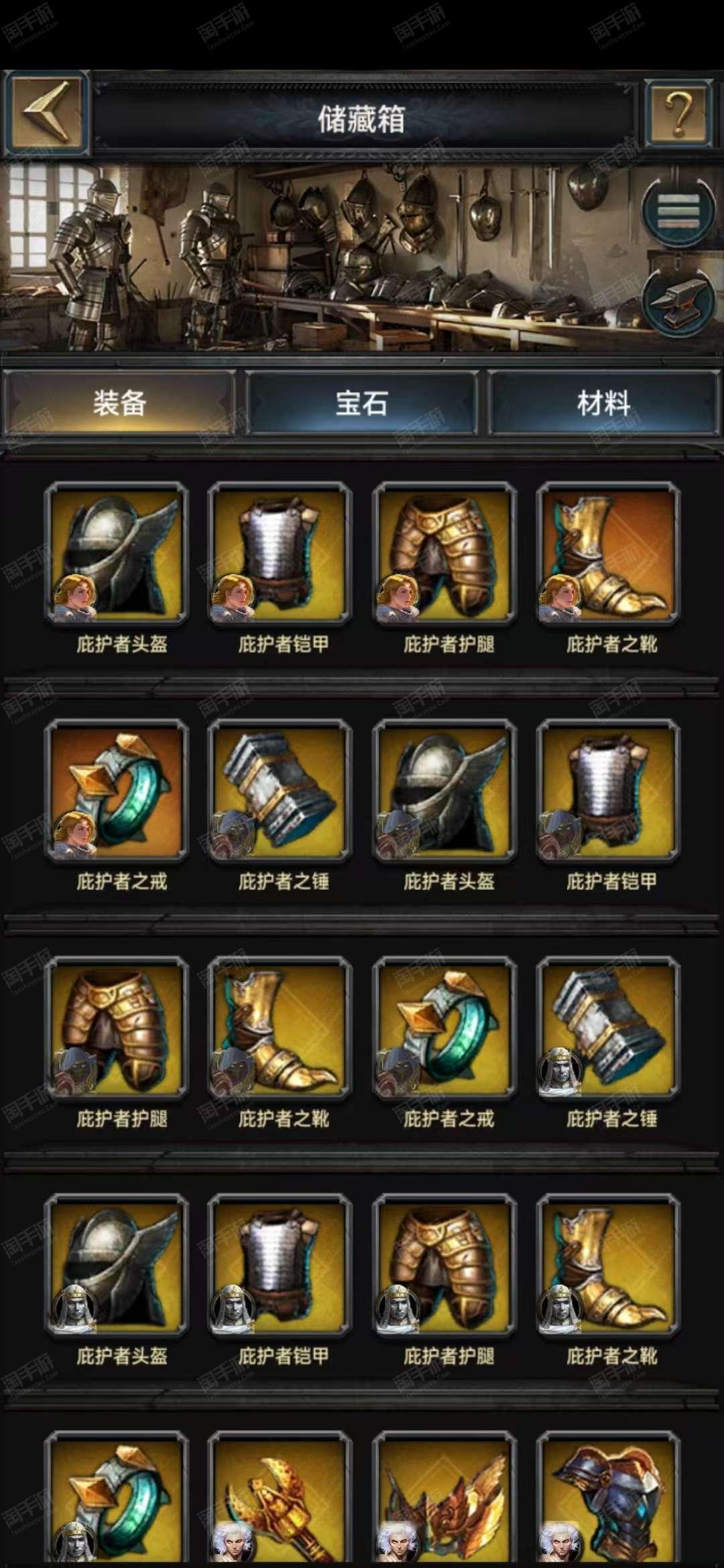Image resolution: width=724 pixels, height=1568 pixels.
Task: Go back using the arrow button
Action: [x=47, y=112]
